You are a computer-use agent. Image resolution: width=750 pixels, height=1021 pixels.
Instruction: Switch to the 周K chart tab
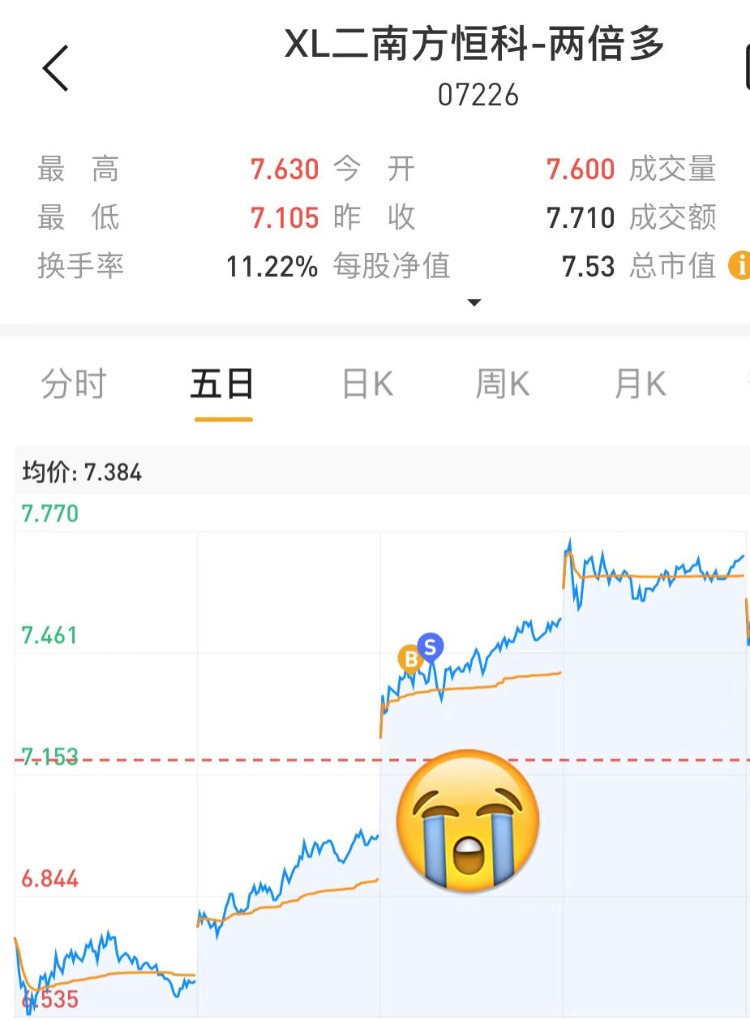pyautogui.click(x=502, y=384)
